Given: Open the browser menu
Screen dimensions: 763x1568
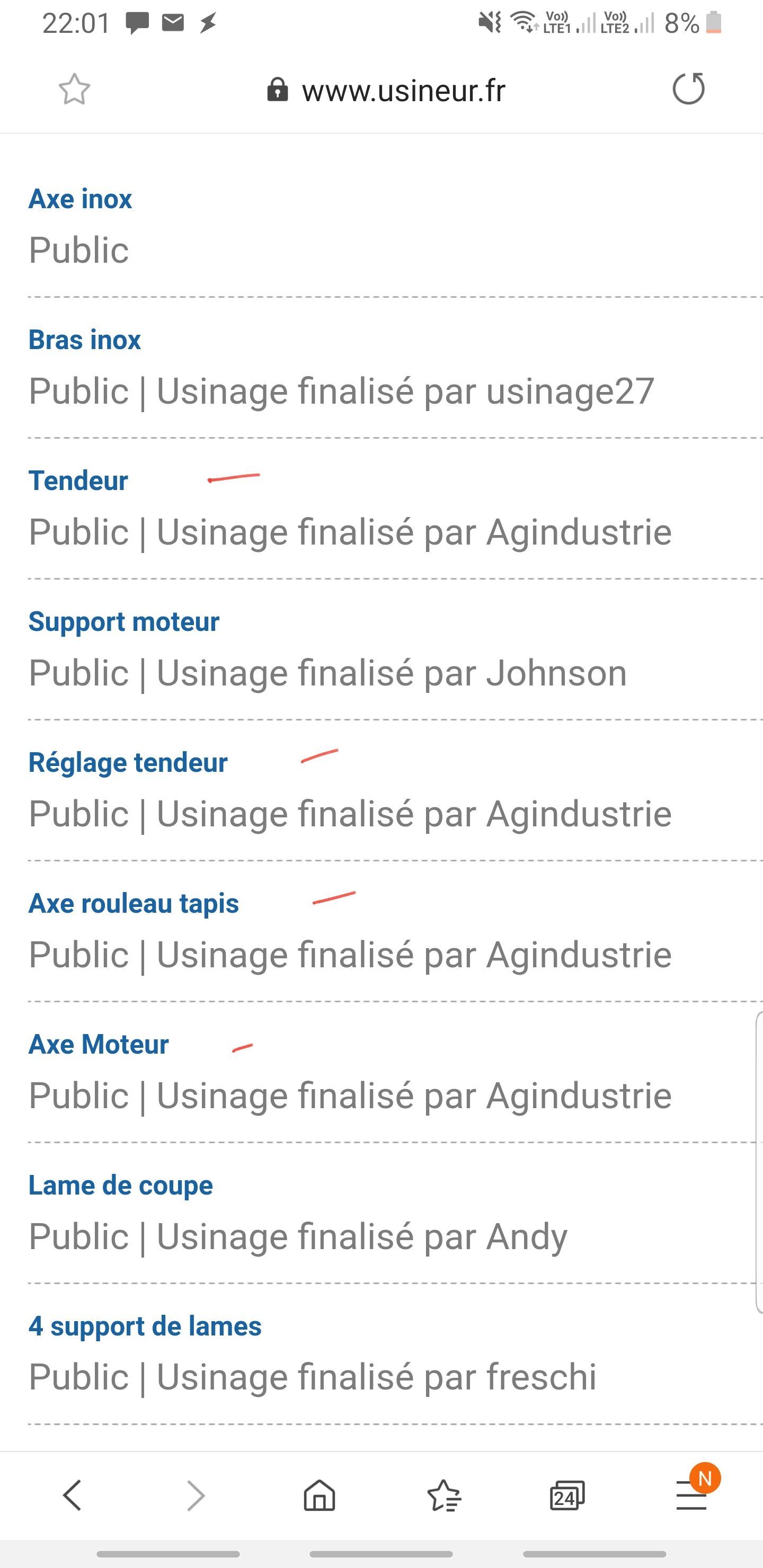Looking at the screenshot, I should point(692,1495).
